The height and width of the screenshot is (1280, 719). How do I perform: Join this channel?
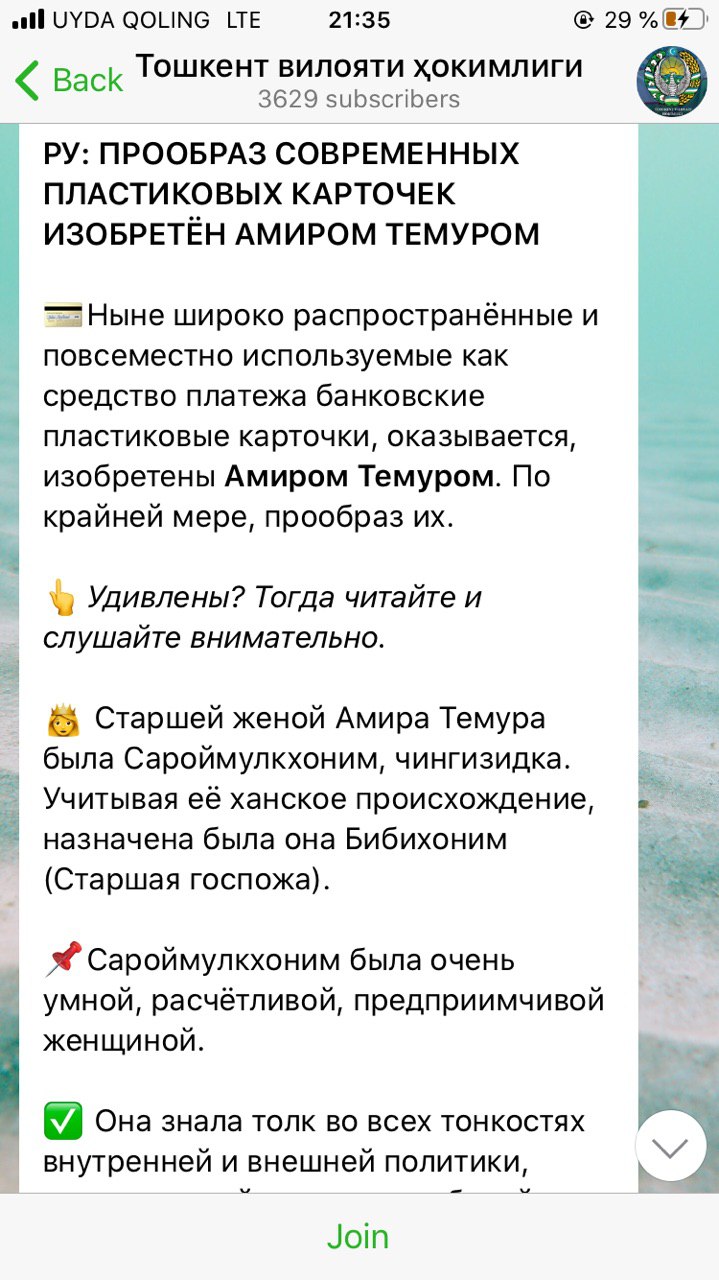358,1237
